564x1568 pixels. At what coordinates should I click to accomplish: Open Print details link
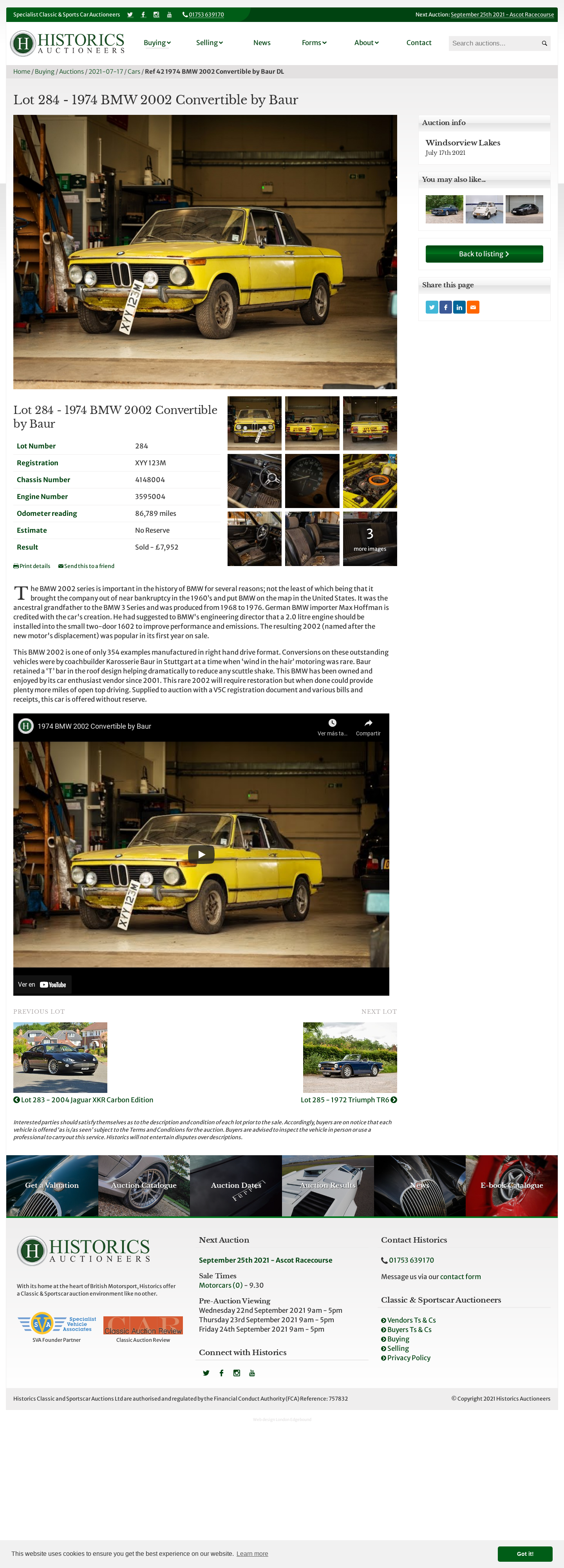click(x=32, y=566)
